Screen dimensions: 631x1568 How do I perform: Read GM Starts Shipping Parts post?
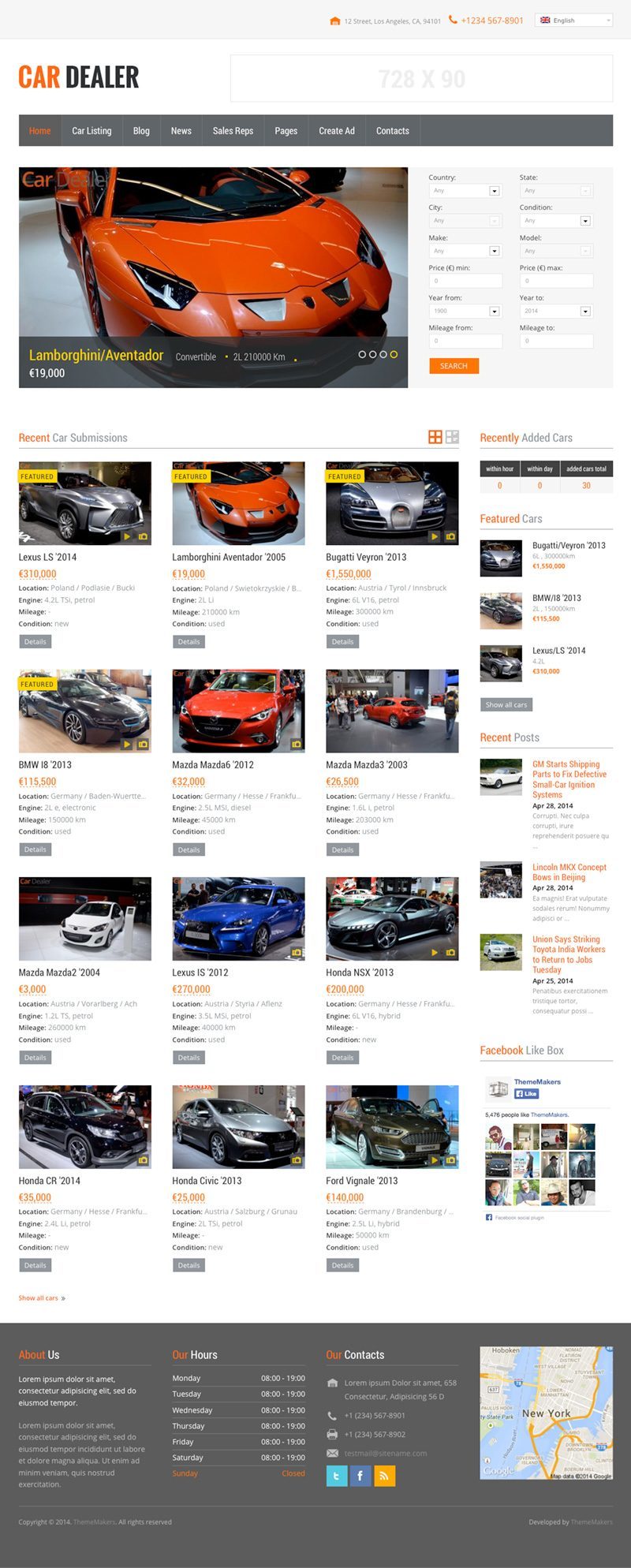point(569,779)
